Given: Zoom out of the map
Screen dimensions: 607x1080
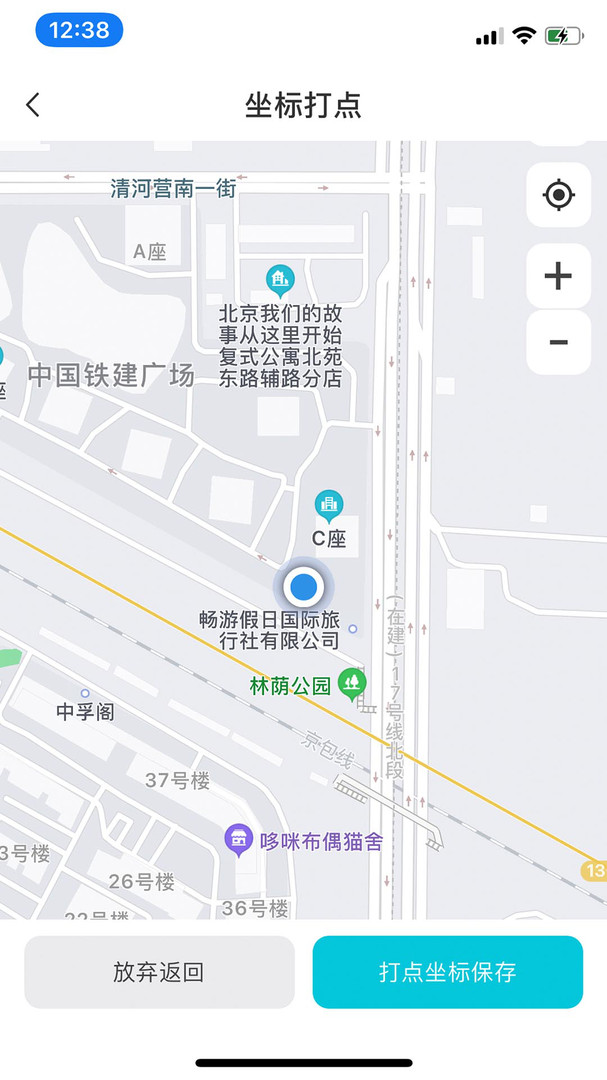Looking at the screenshot, I should (558, 343).
